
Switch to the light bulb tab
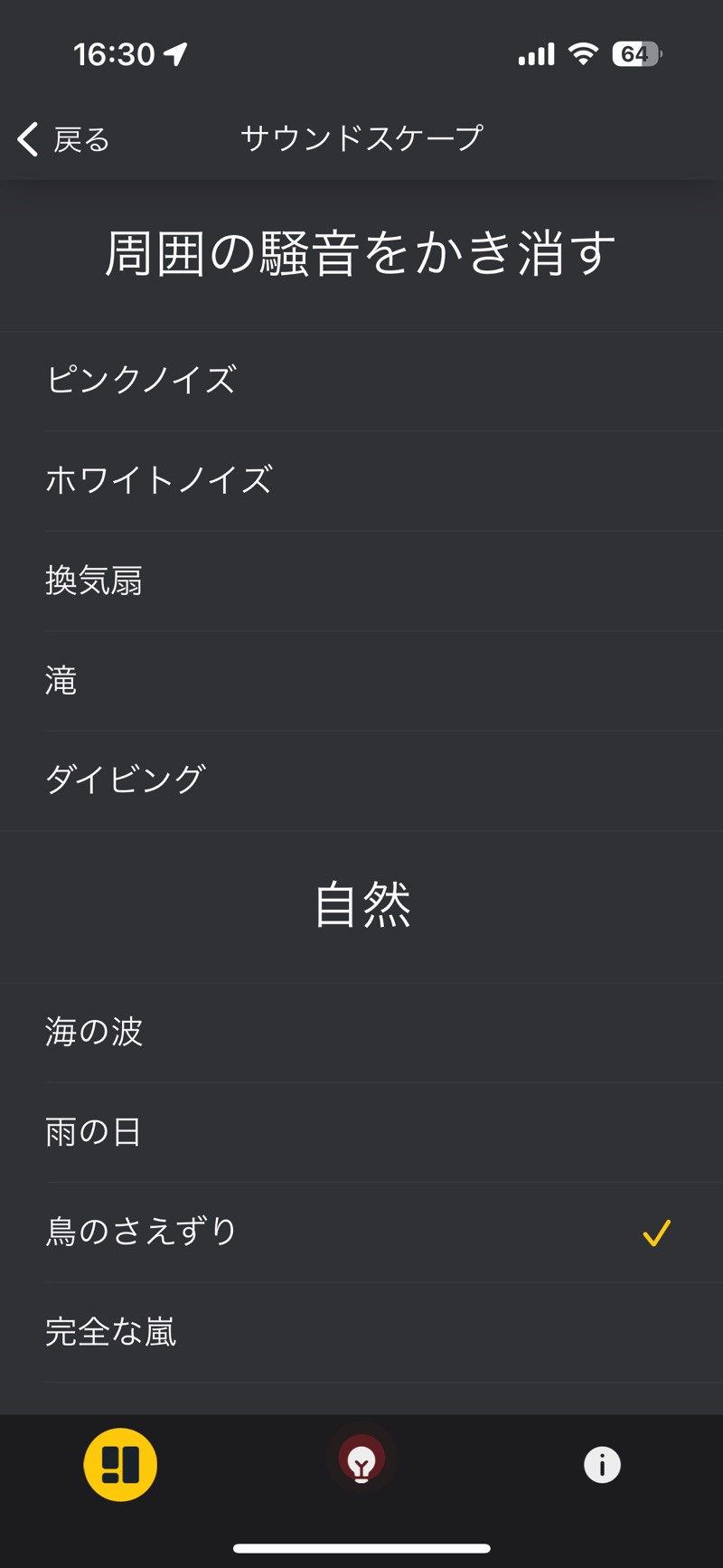click(x=361, y=1461)
